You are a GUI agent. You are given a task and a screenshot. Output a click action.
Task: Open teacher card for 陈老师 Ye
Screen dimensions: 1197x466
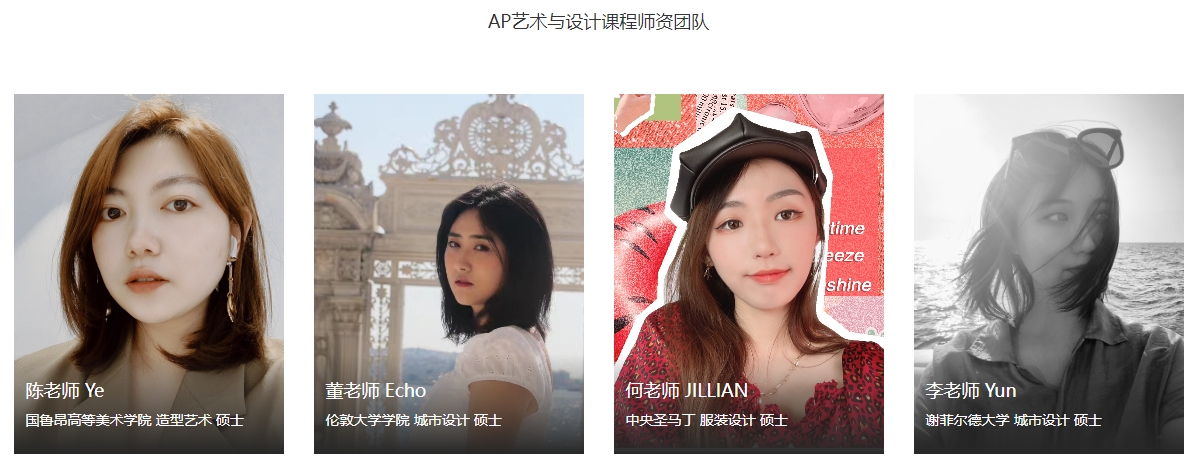tap(149, 273)
